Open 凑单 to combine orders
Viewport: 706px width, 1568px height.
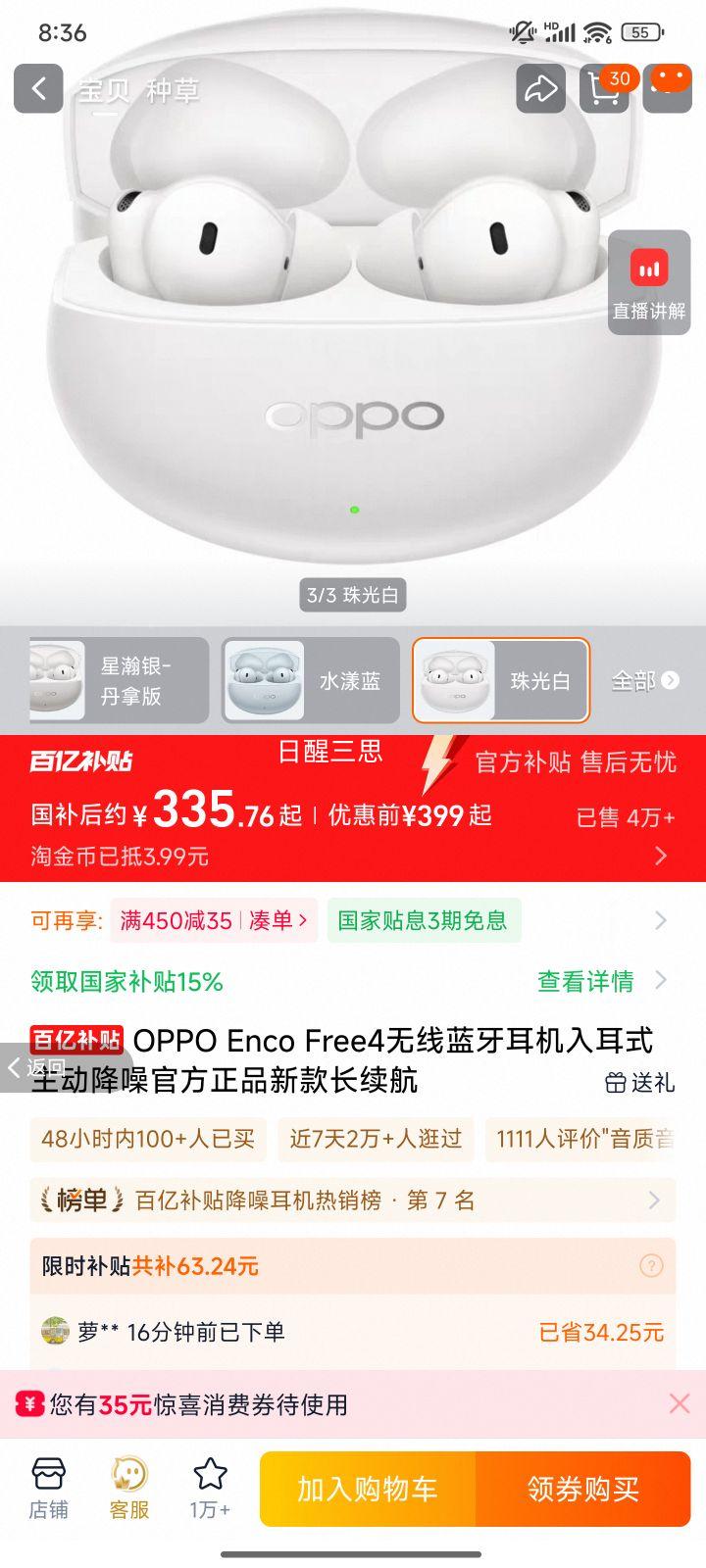pos(276,920)
